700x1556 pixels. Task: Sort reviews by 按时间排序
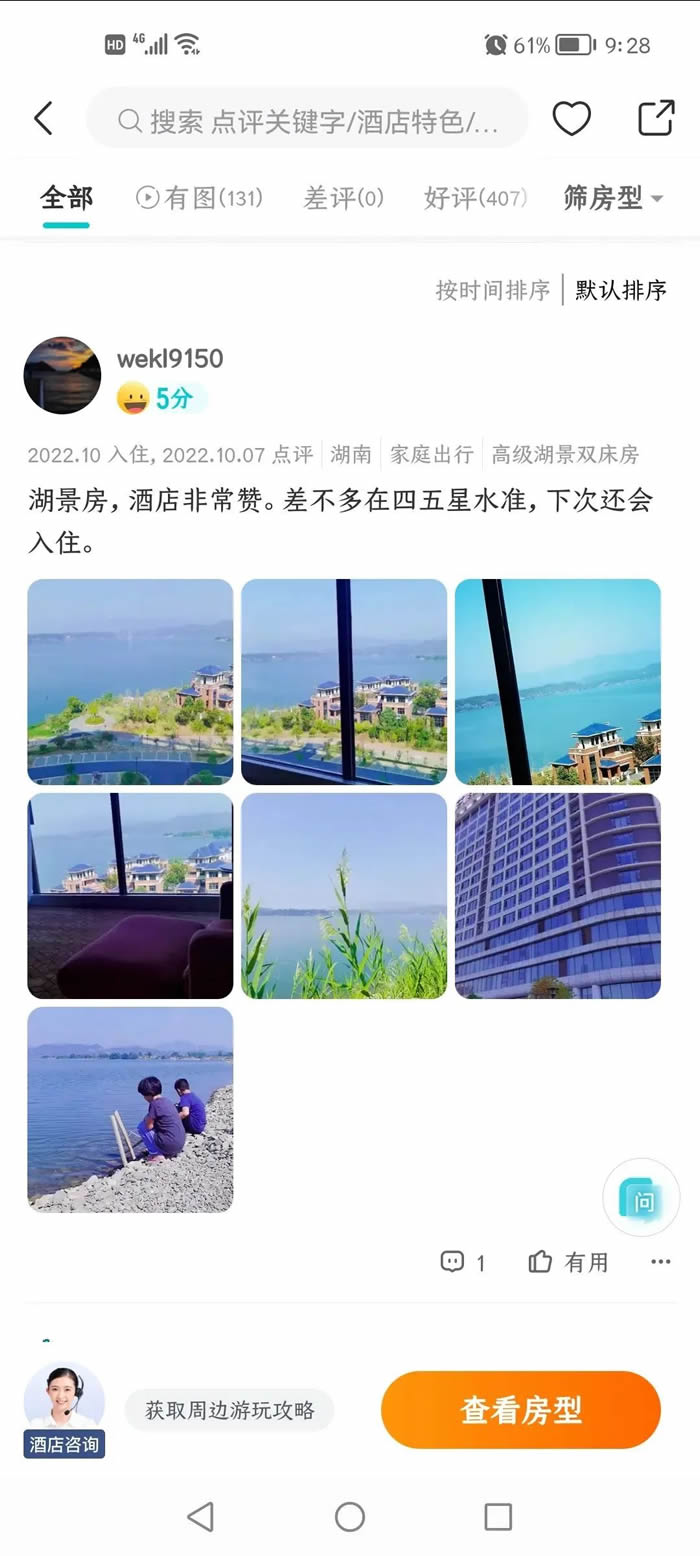coord(493,290)
